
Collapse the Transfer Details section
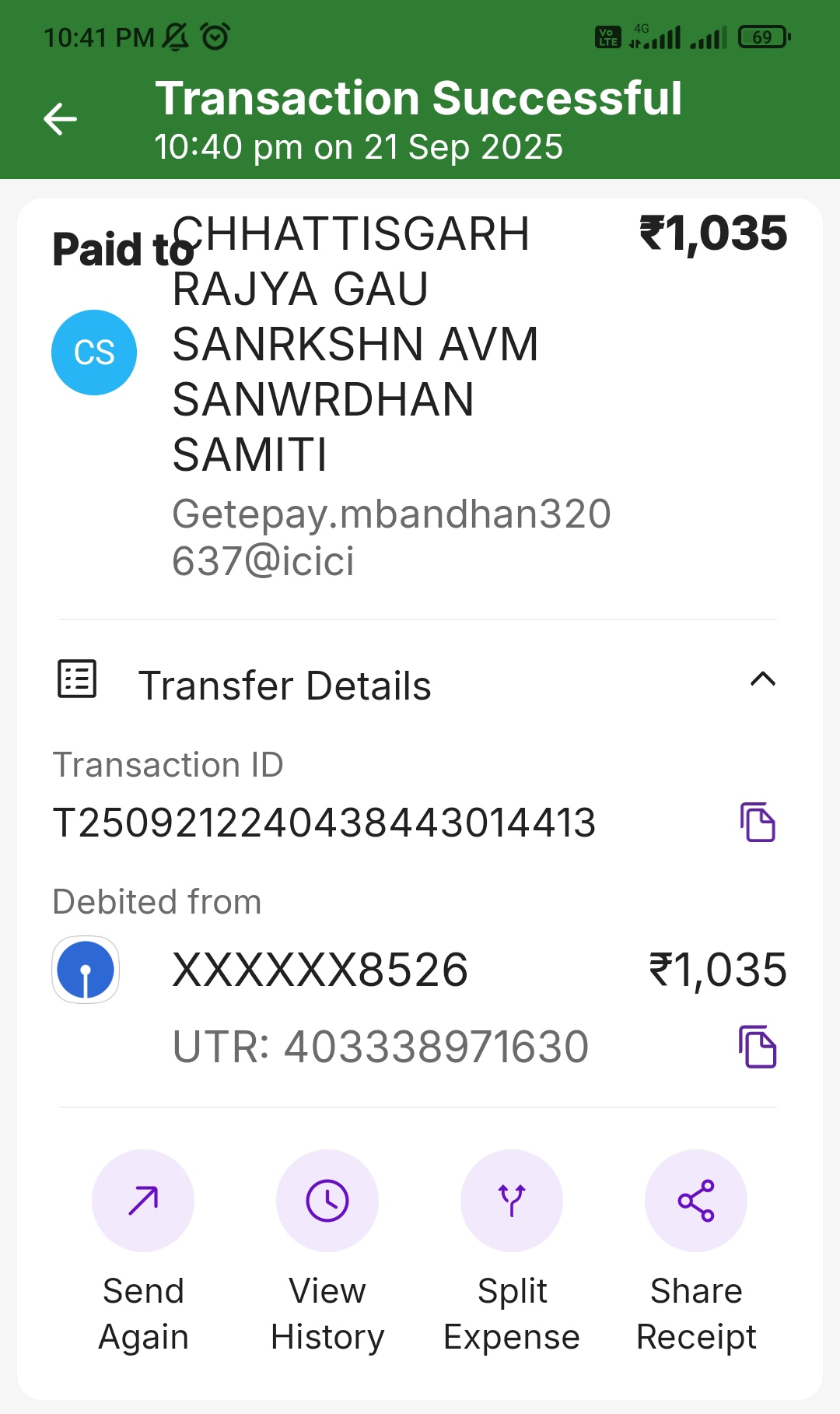coord(762,680)
